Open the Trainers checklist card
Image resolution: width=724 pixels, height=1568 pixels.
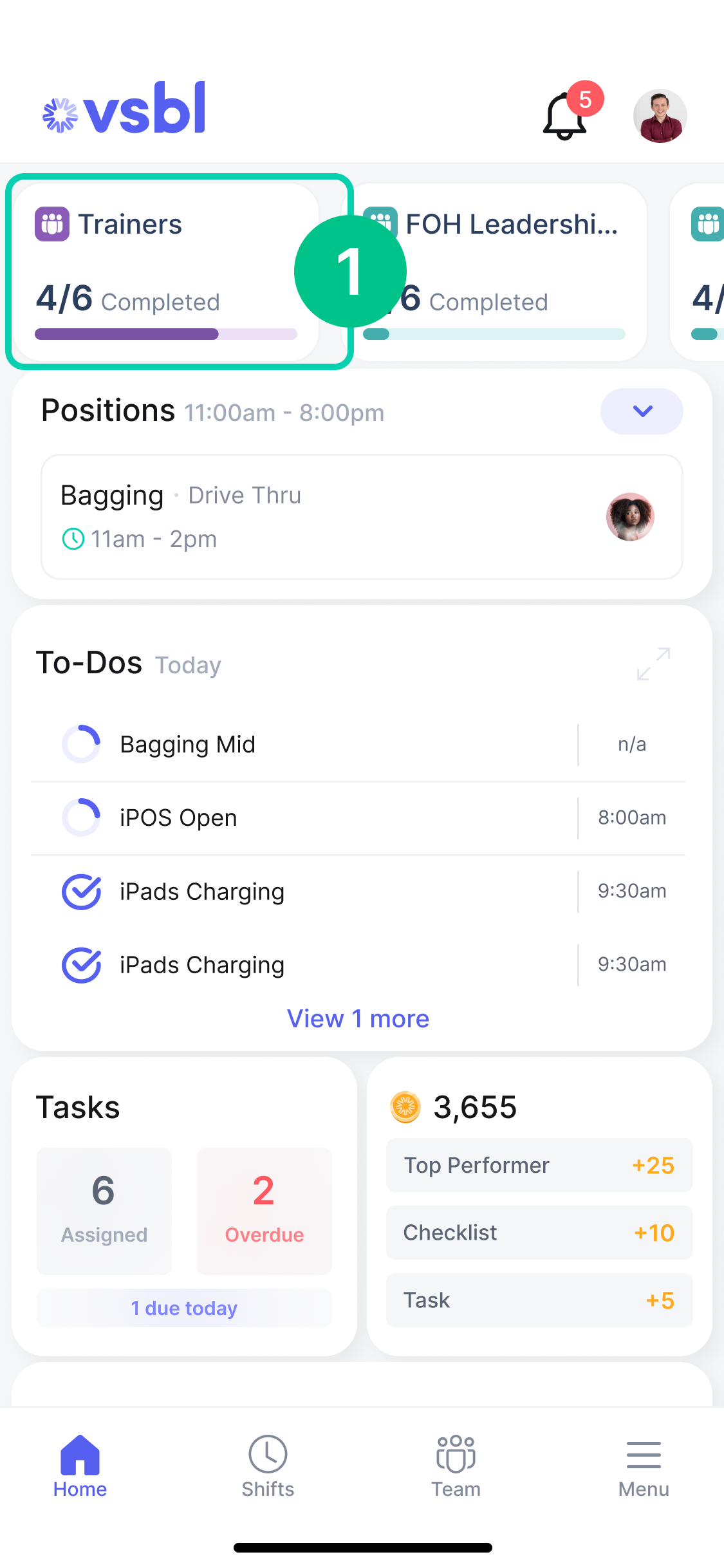point(166,272)
